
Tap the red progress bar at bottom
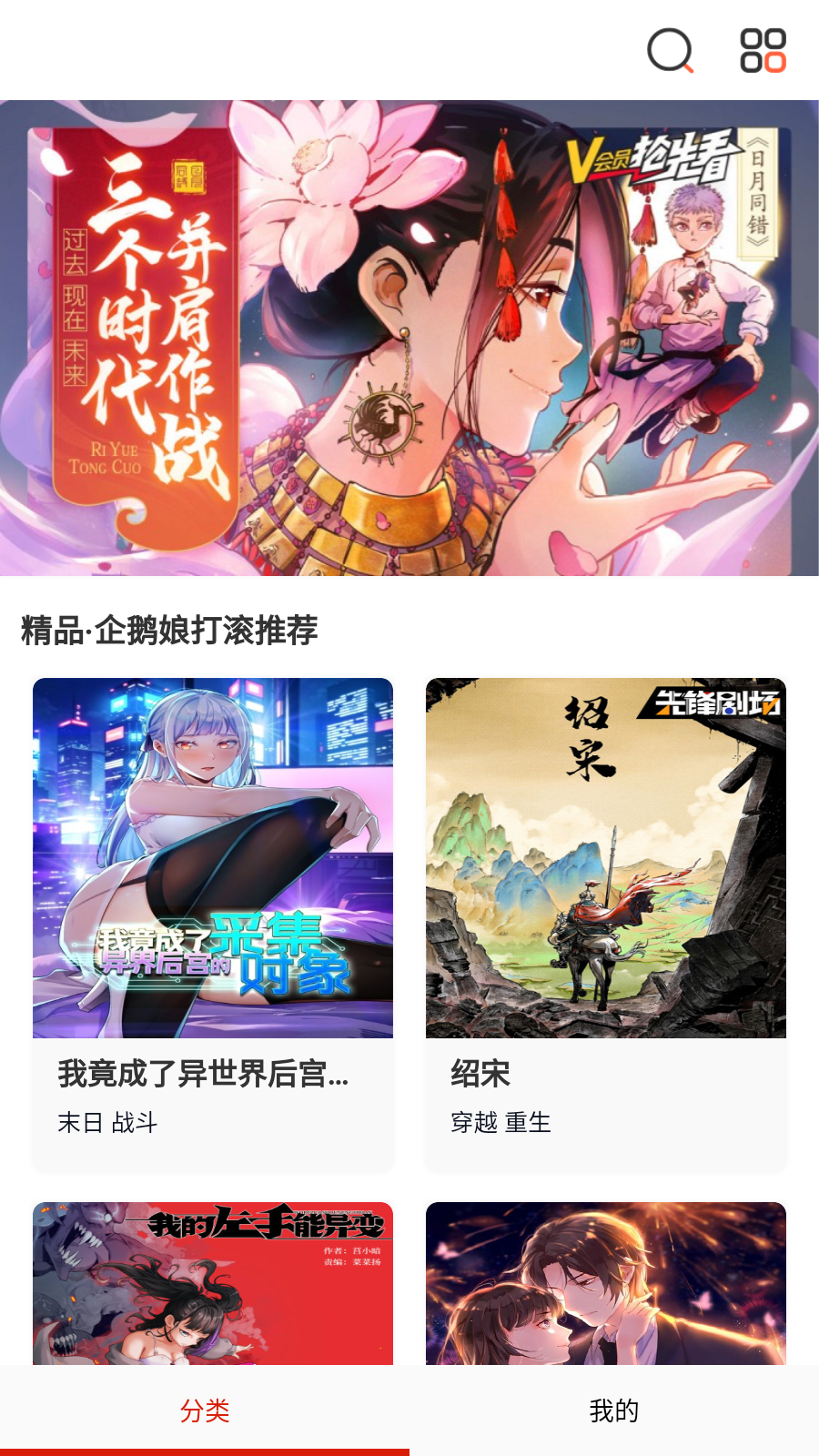pos(205,1451)
